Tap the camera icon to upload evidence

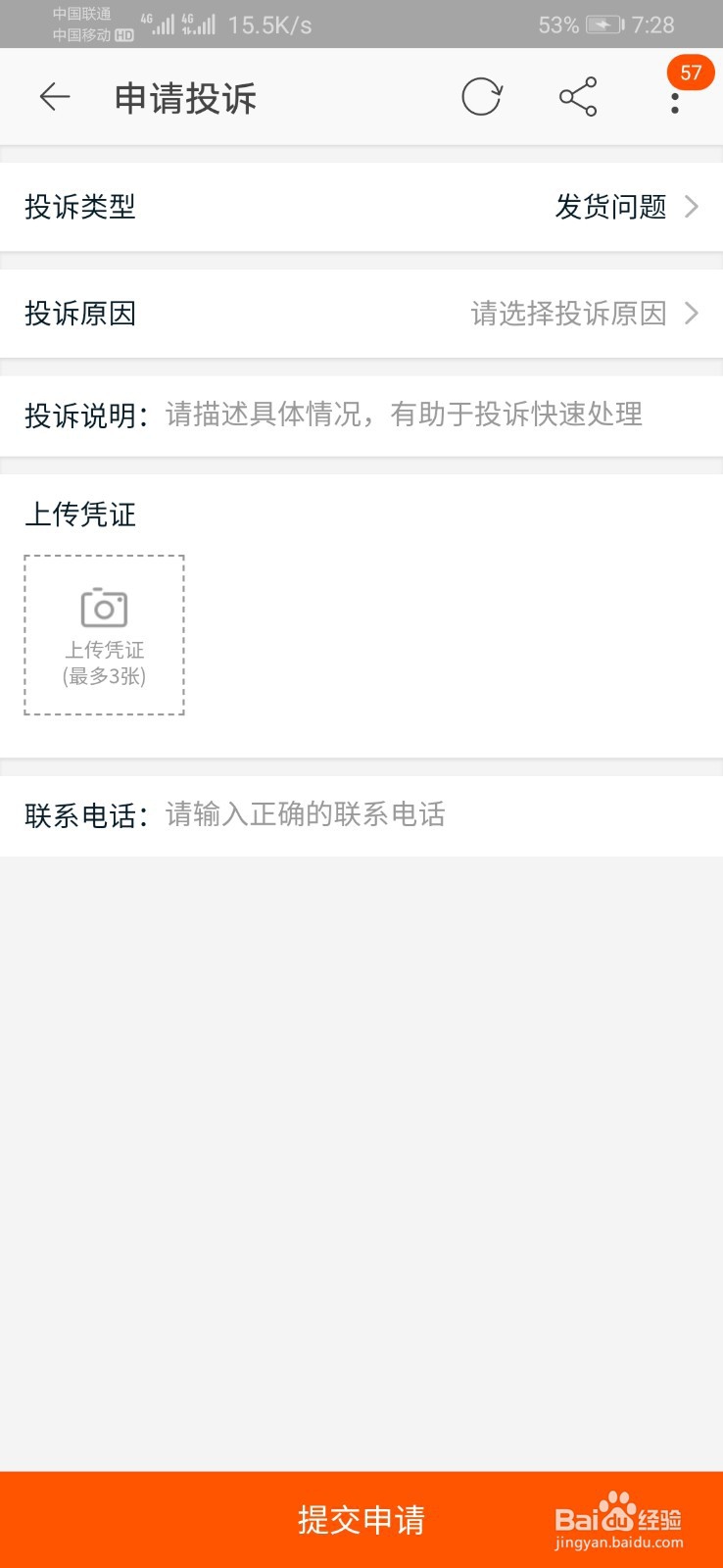[x=103, y=608]
